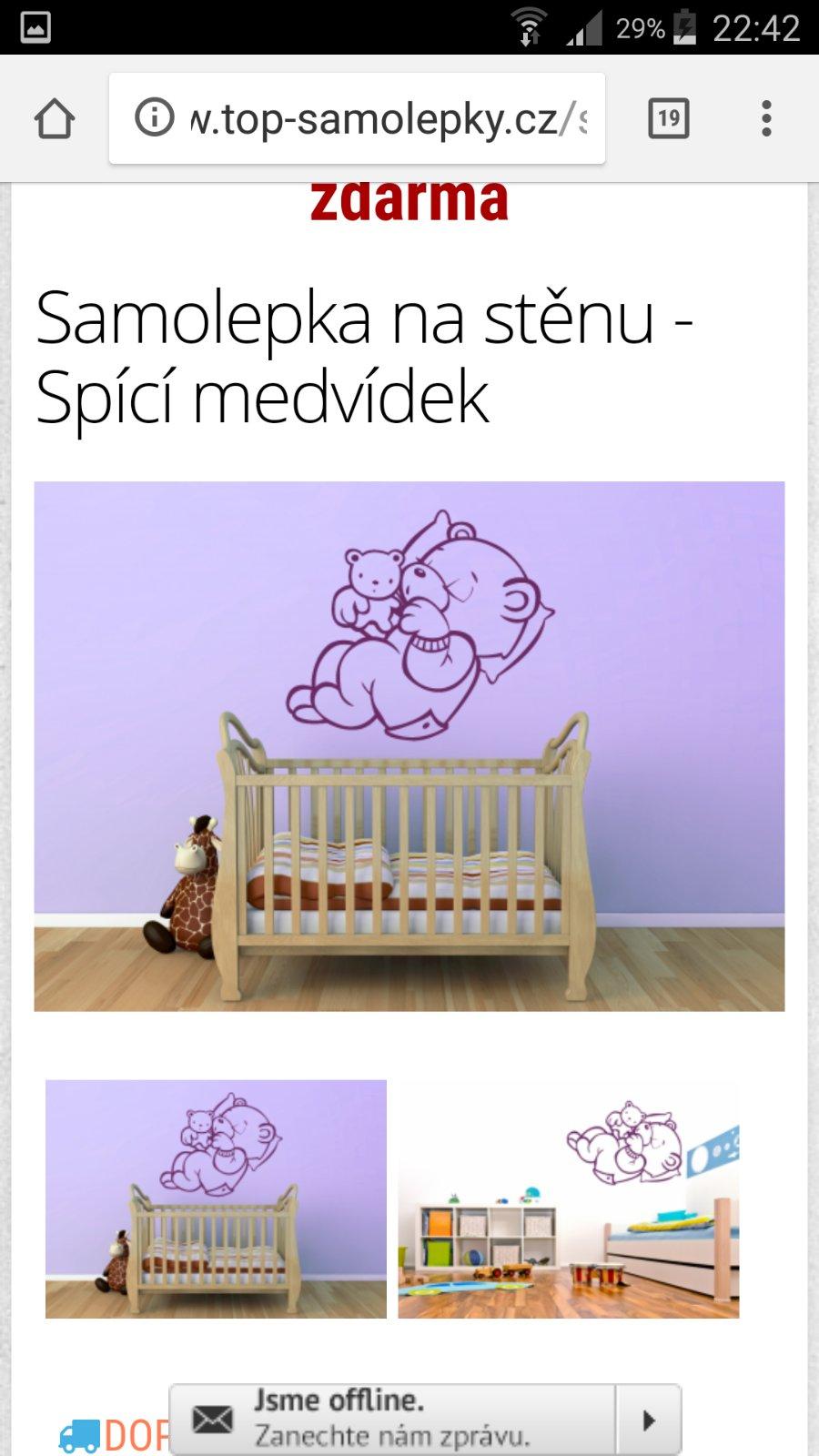Open the browser overflow menu
The image size is (819, 1456).
[x=766, y=119]
